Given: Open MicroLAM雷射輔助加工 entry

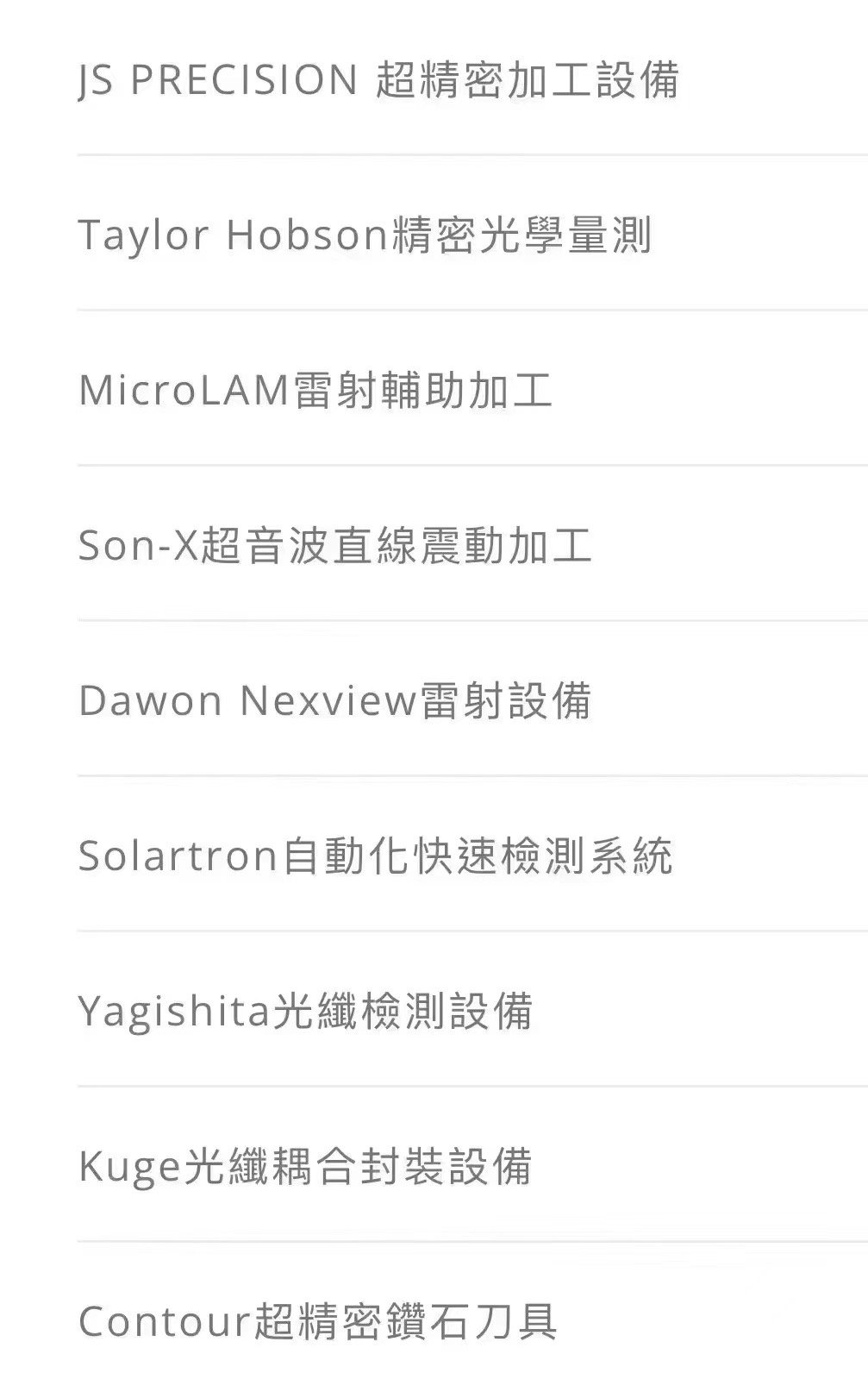Looking at the screenshot, I should [315, 390].
